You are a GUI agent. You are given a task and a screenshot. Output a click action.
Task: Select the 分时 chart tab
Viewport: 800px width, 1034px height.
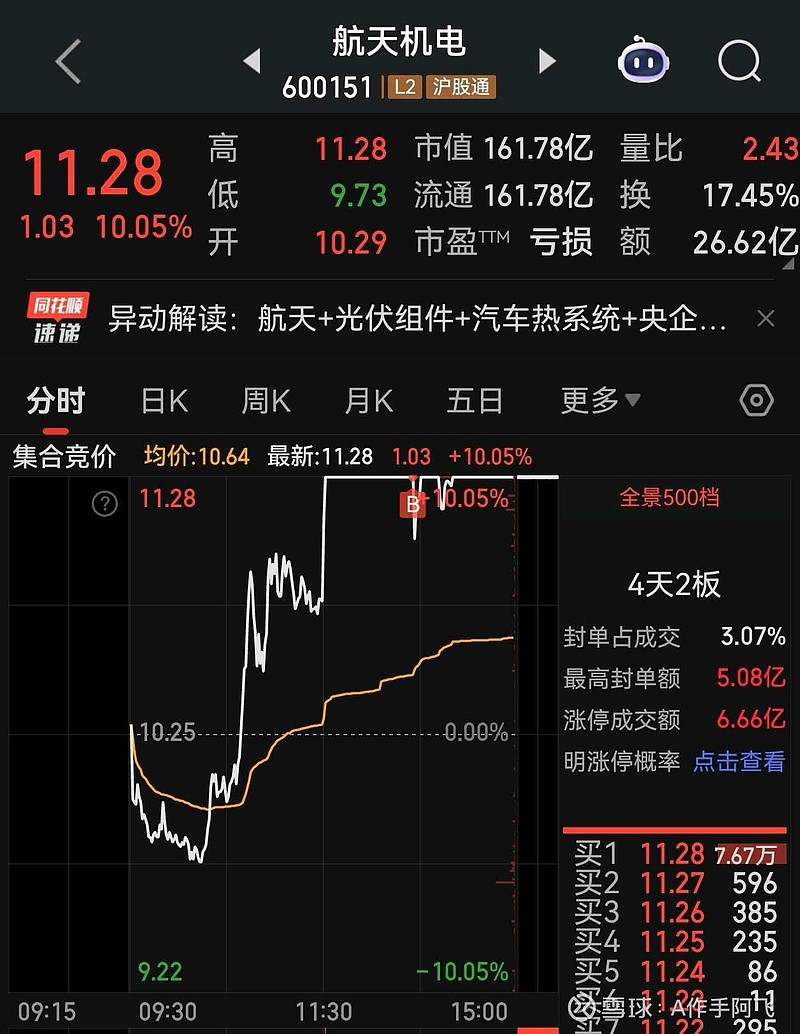tap(56, 401)
